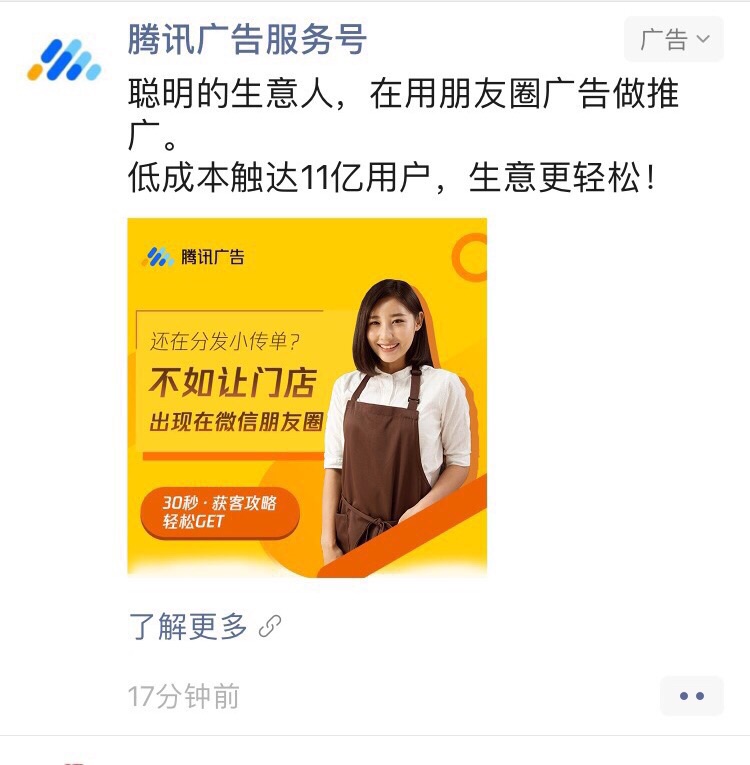This screenshot has width=750, height=765.
Task: Open the like and comment options
Action: (x=691, y=696)
